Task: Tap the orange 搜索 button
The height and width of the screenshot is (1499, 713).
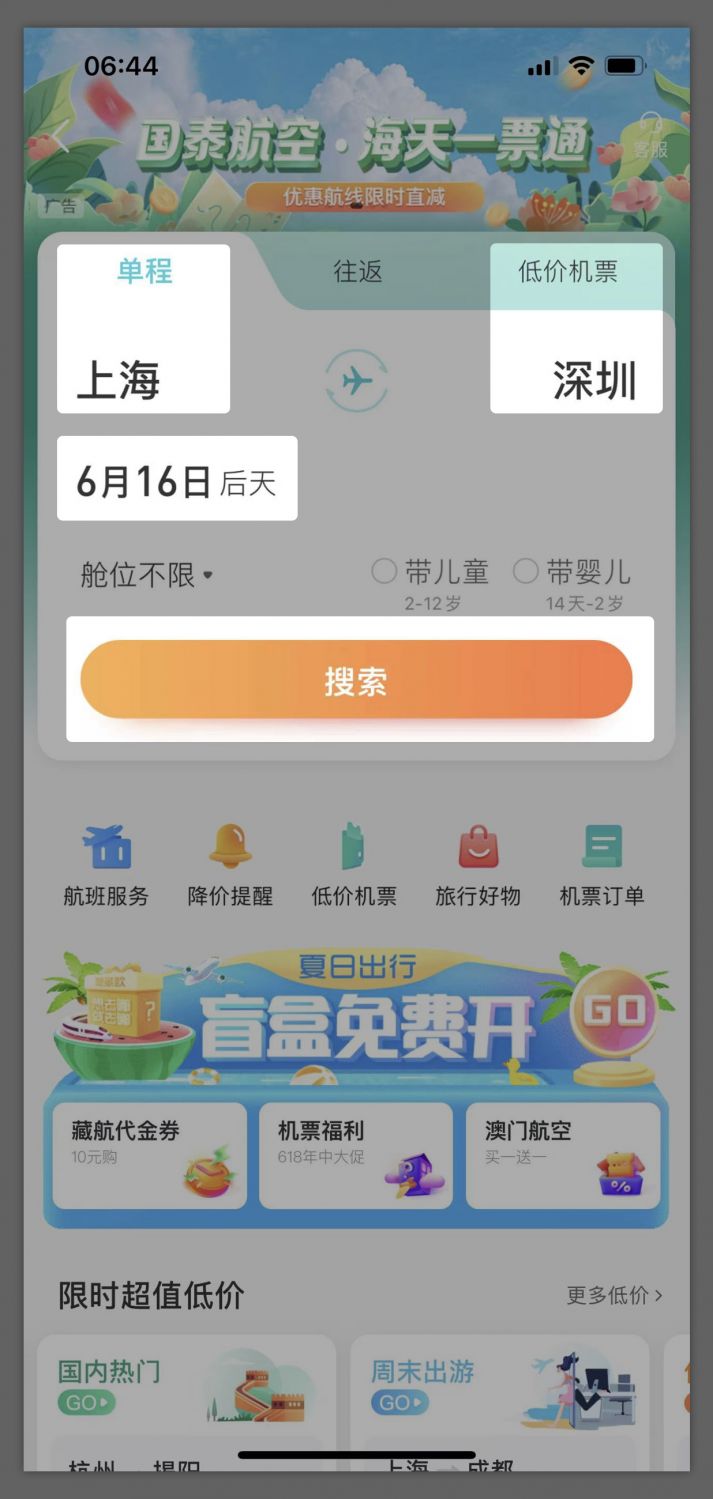Action: pos(356,680)
